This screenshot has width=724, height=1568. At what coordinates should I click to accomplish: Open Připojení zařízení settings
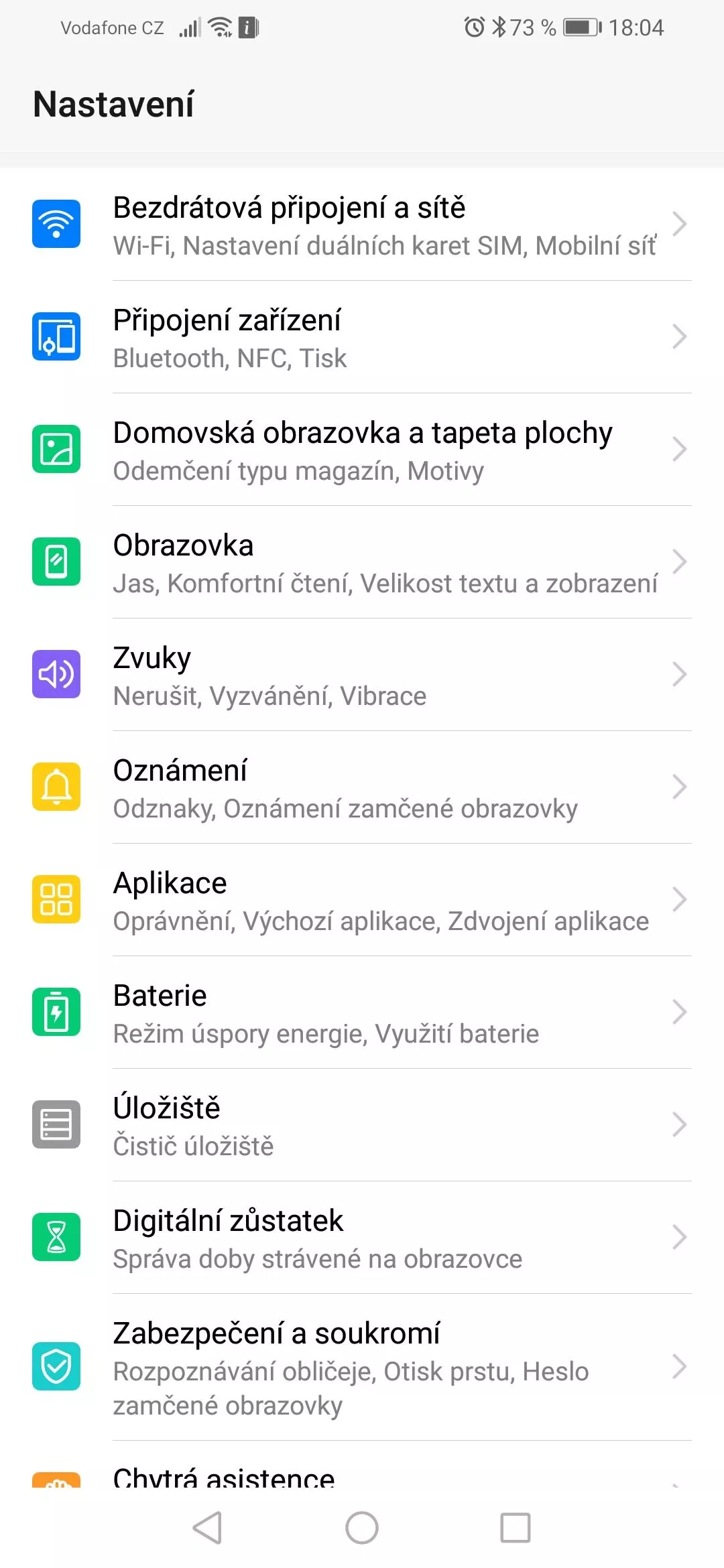(362, 337)
